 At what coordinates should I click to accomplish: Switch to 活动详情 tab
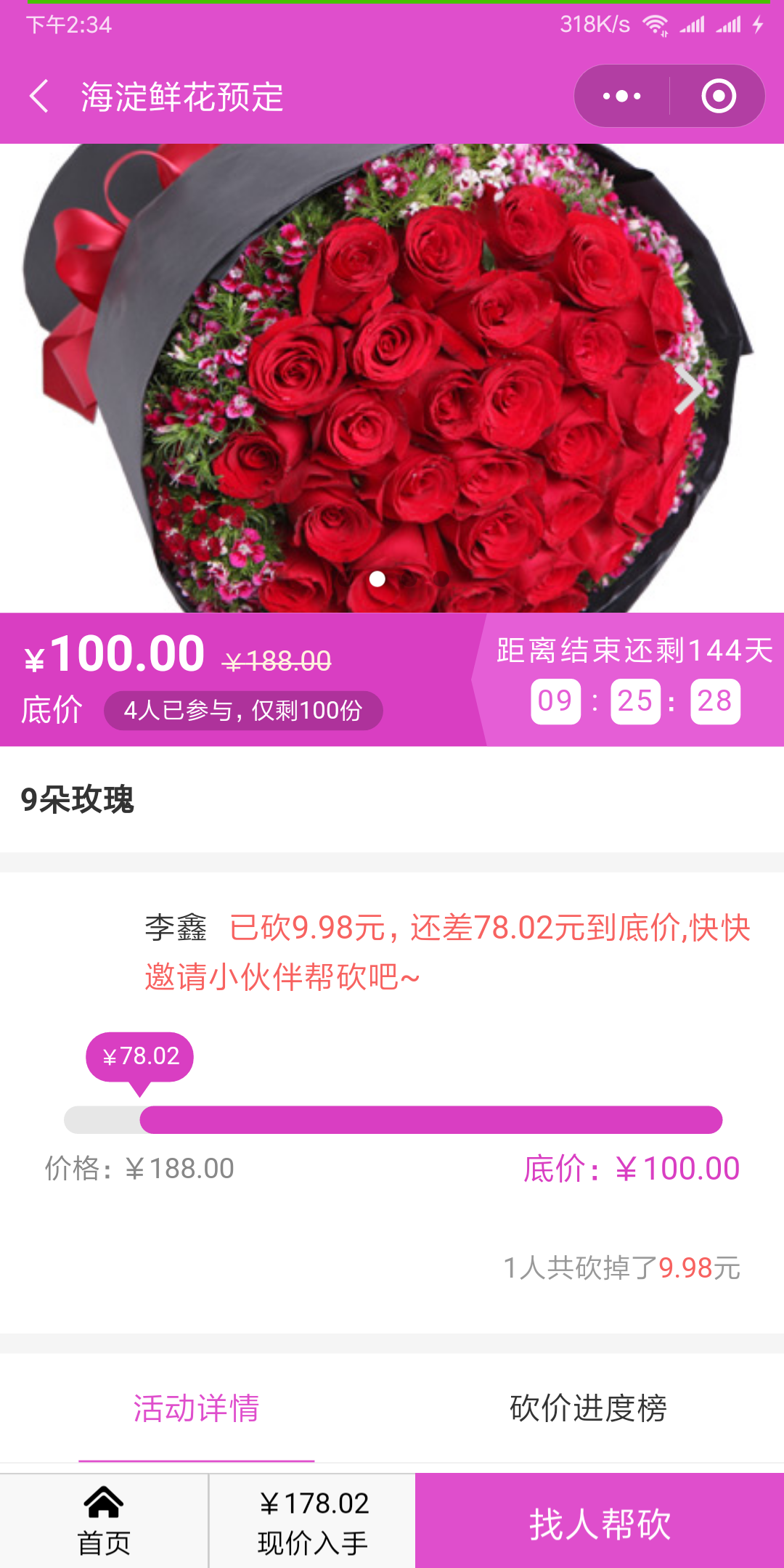(x=196, y=1408)
